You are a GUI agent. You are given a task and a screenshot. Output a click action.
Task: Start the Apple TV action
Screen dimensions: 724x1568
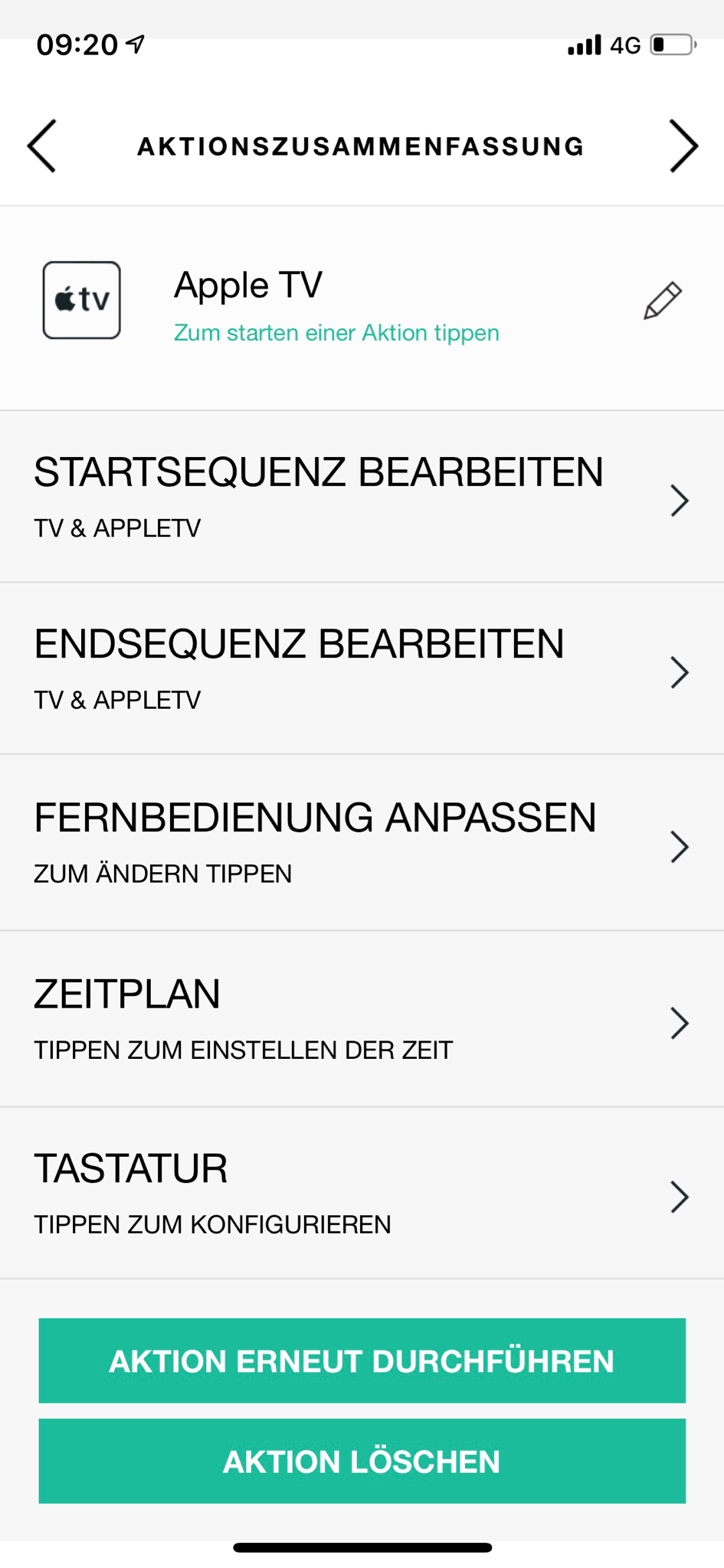[x=336, y=332]
